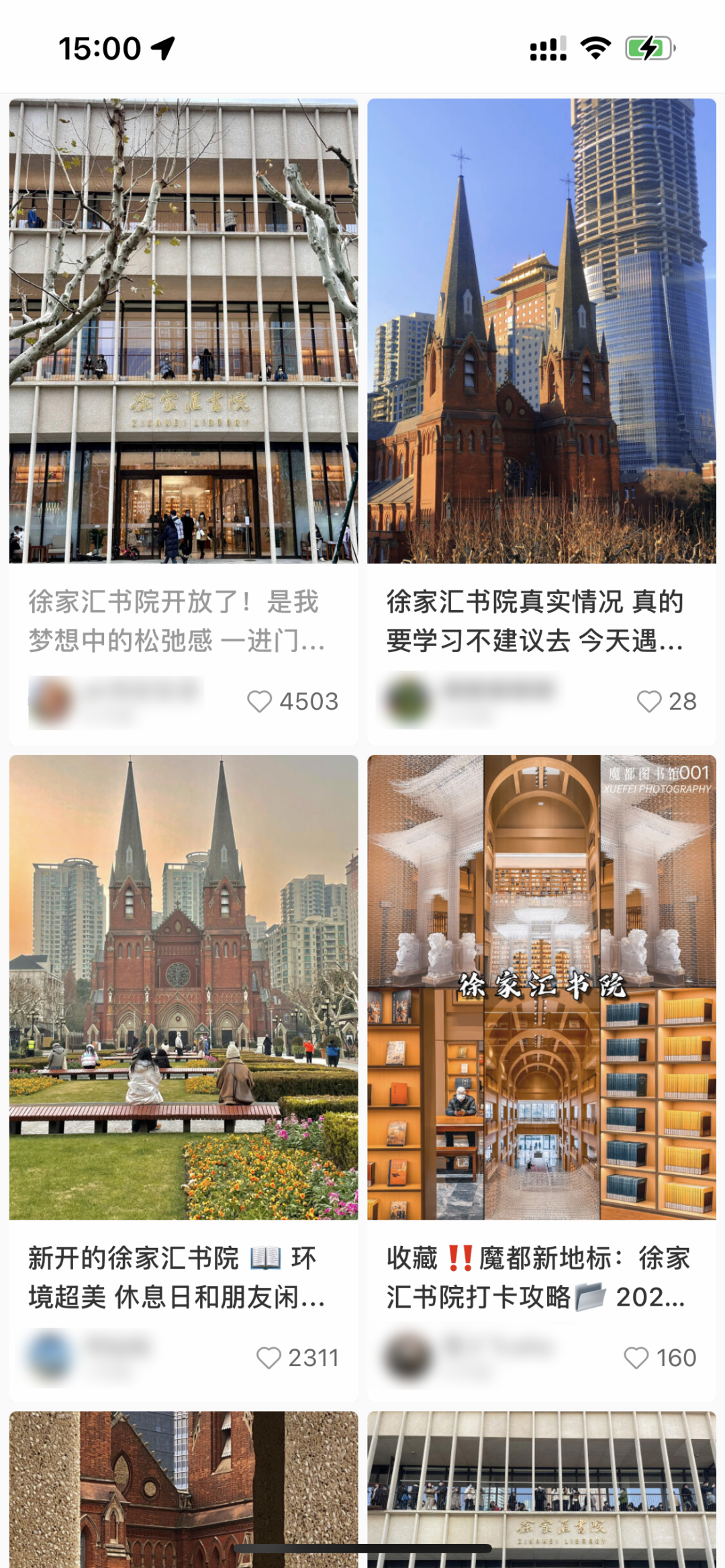View author avatar of the 28-like post

coord(407,701)
